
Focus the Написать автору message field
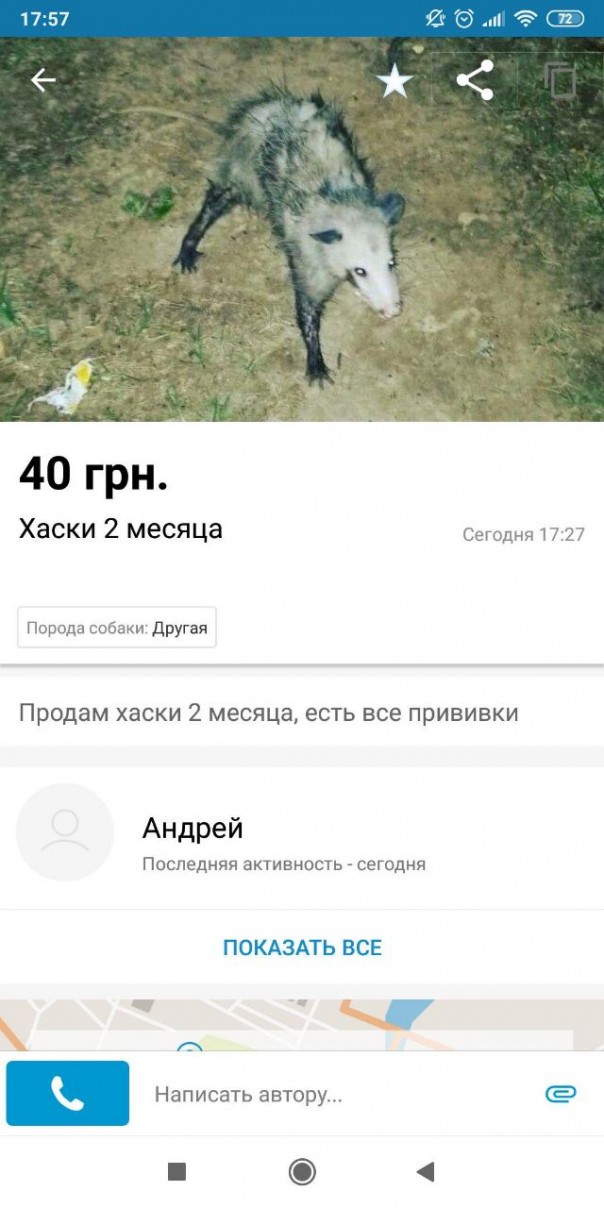pyautogui.click(x=330, y=1094)
